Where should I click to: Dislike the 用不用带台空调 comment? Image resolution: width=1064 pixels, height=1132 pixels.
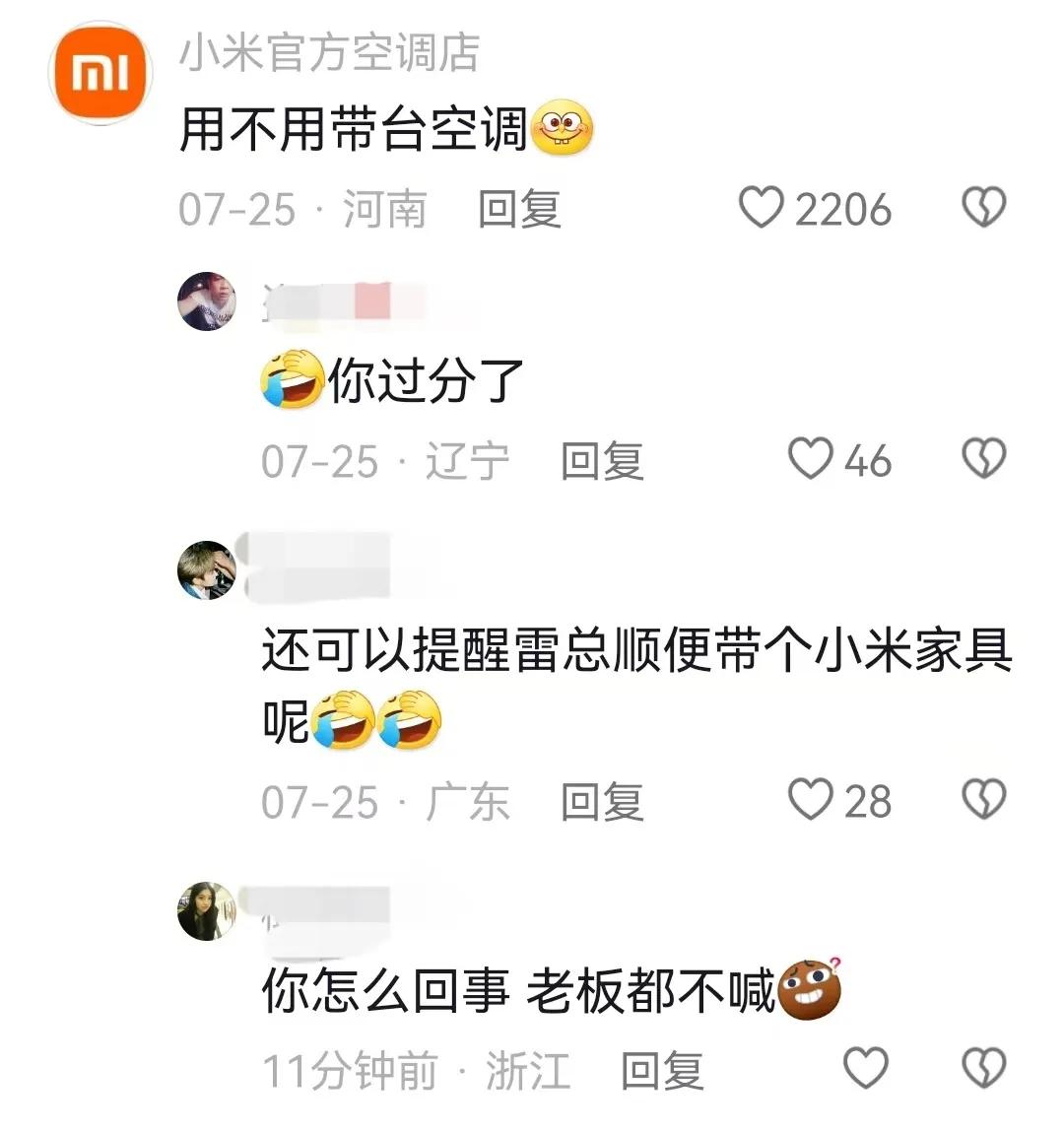[x=983, y=208]
